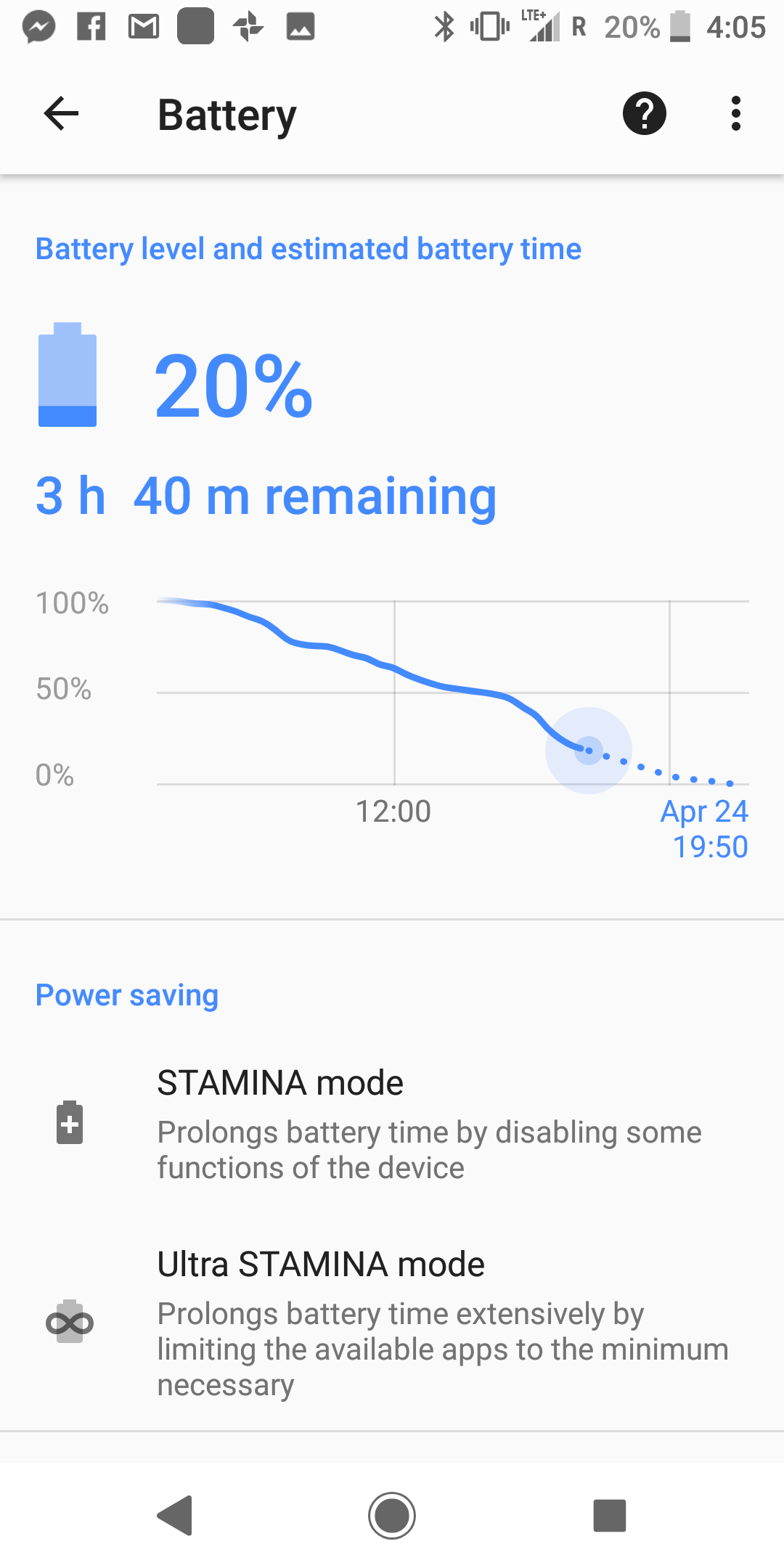The height and width of the screenshot is (1568, 784).
Task: Open the help question mark icon
Action: pyautogui.click(x=644, y=114)
